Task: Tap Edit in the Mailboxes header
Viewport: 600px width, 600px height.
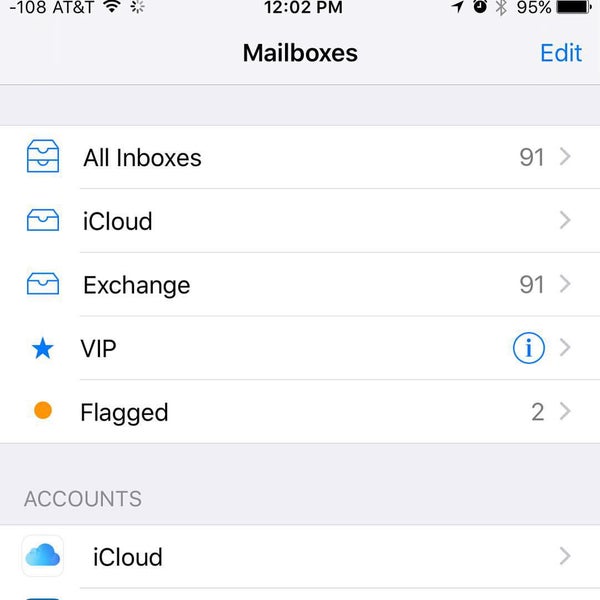Action: tap(560, 53)
